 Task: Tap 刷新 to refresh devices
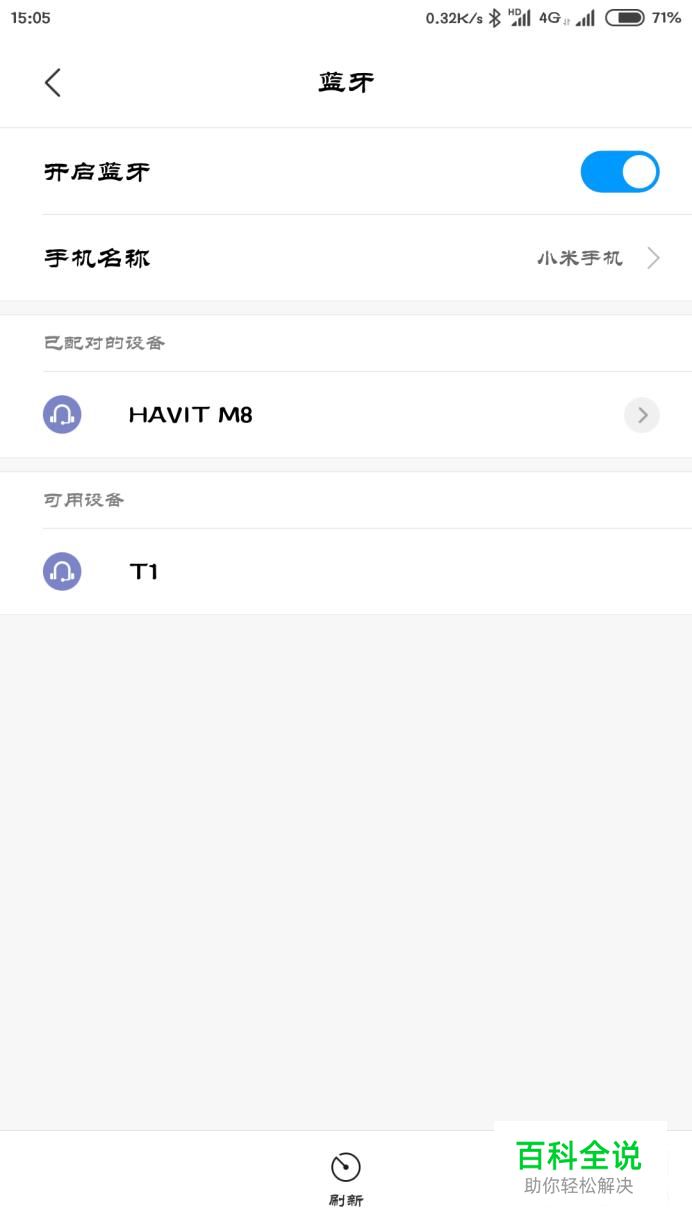[345, 1178]
